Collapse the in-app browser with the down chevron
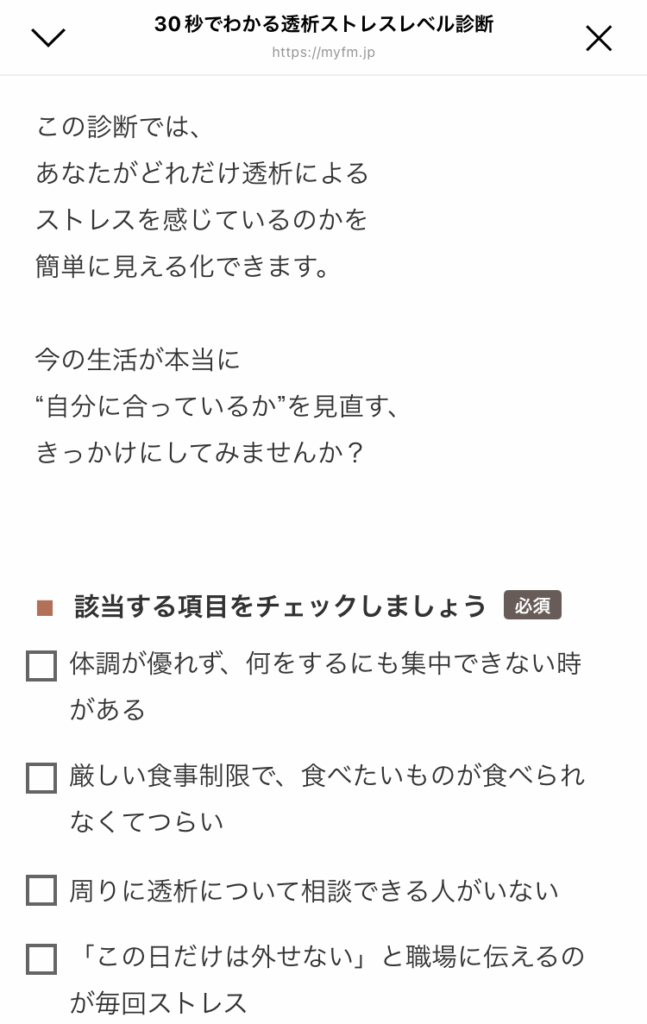The width and height of the screenshot is (647, 1024). coord(48,38)
